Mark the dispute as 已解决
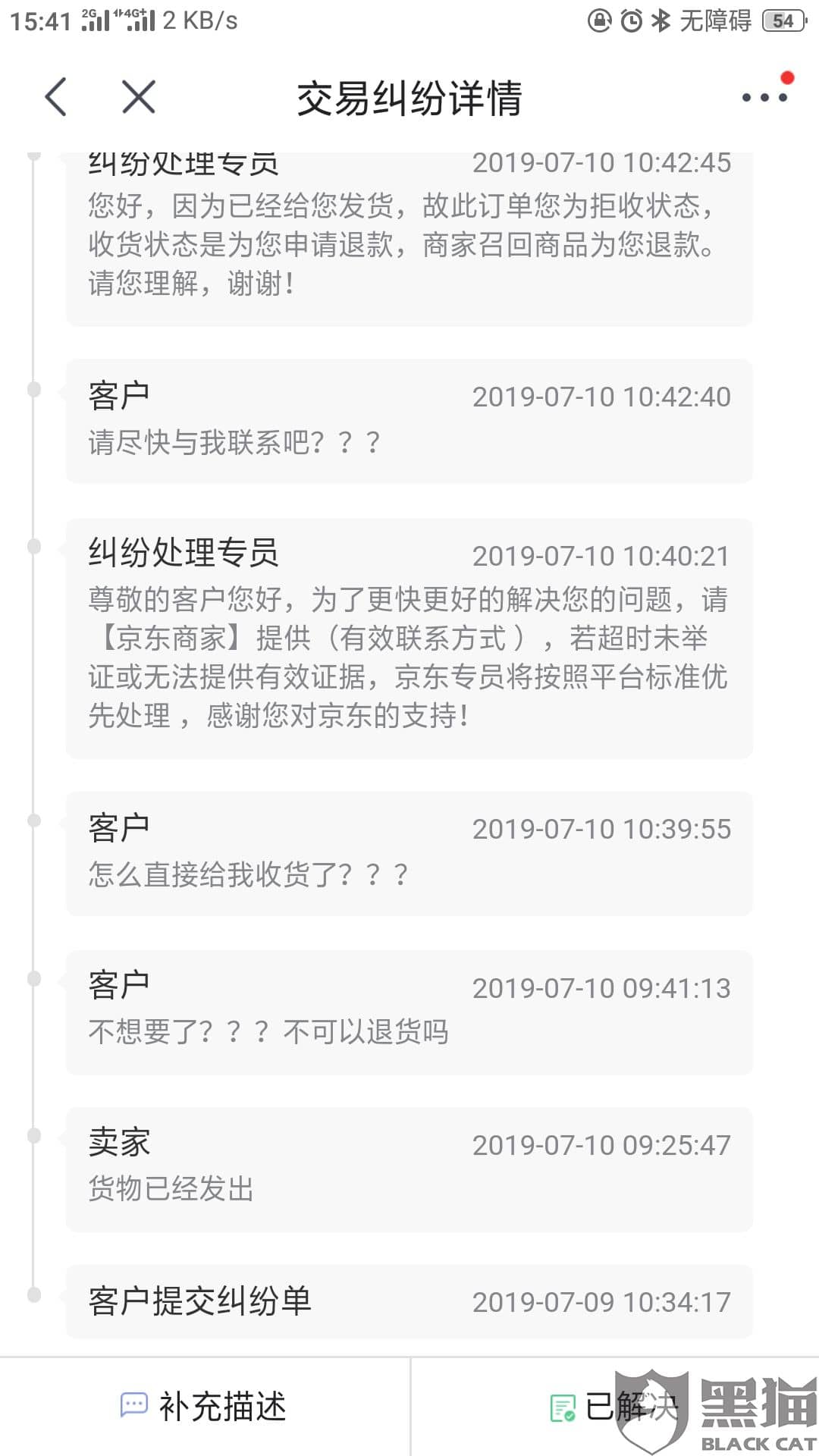Viewport: 819px width, 1456px height. 614,1406
